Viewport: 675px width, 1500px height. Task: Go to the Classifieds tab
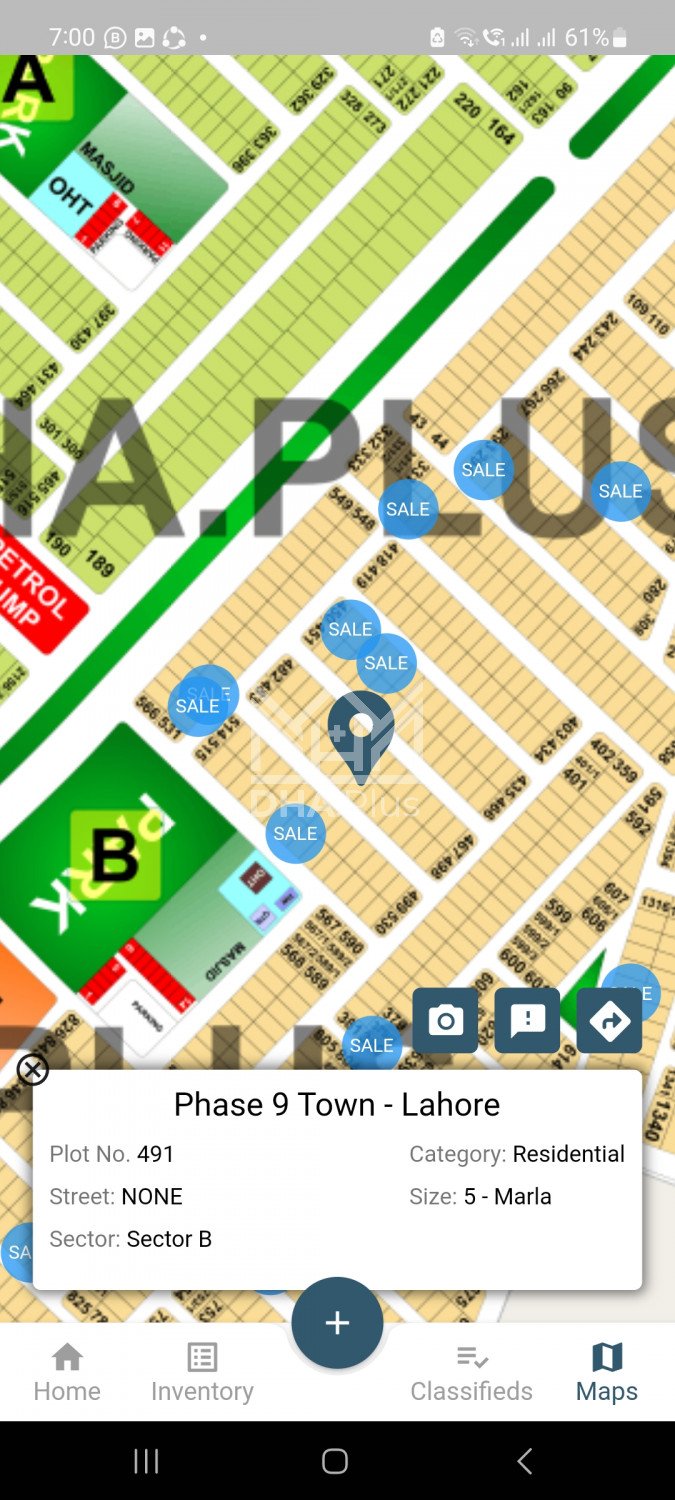click(x=471, y=1373)
